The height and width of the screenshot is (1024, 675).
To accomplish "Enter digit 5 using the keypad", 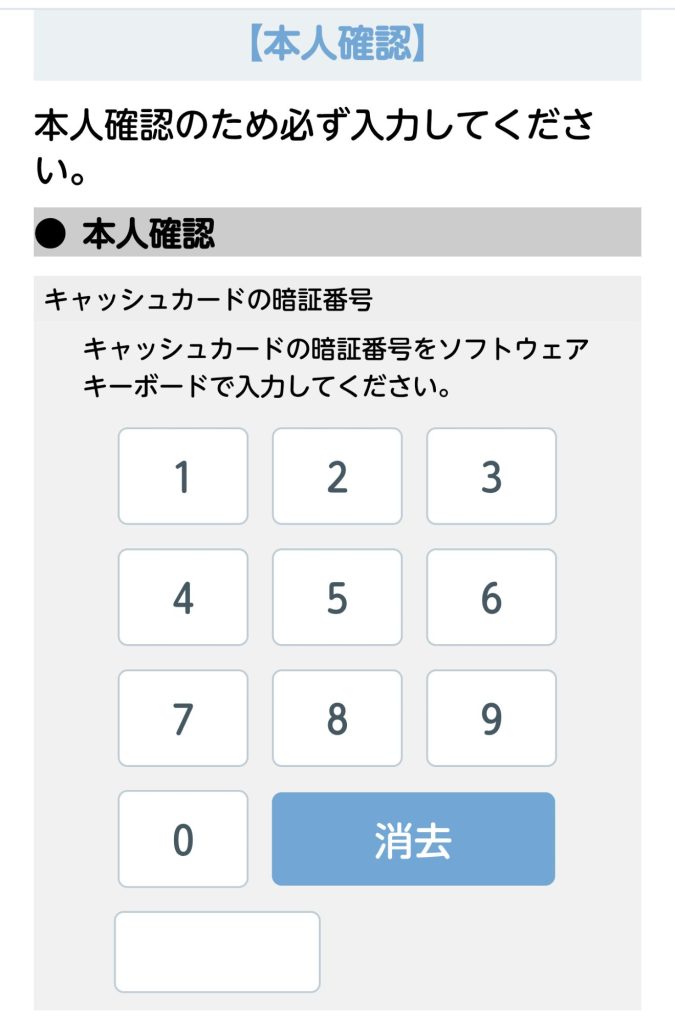I will 337,598.
